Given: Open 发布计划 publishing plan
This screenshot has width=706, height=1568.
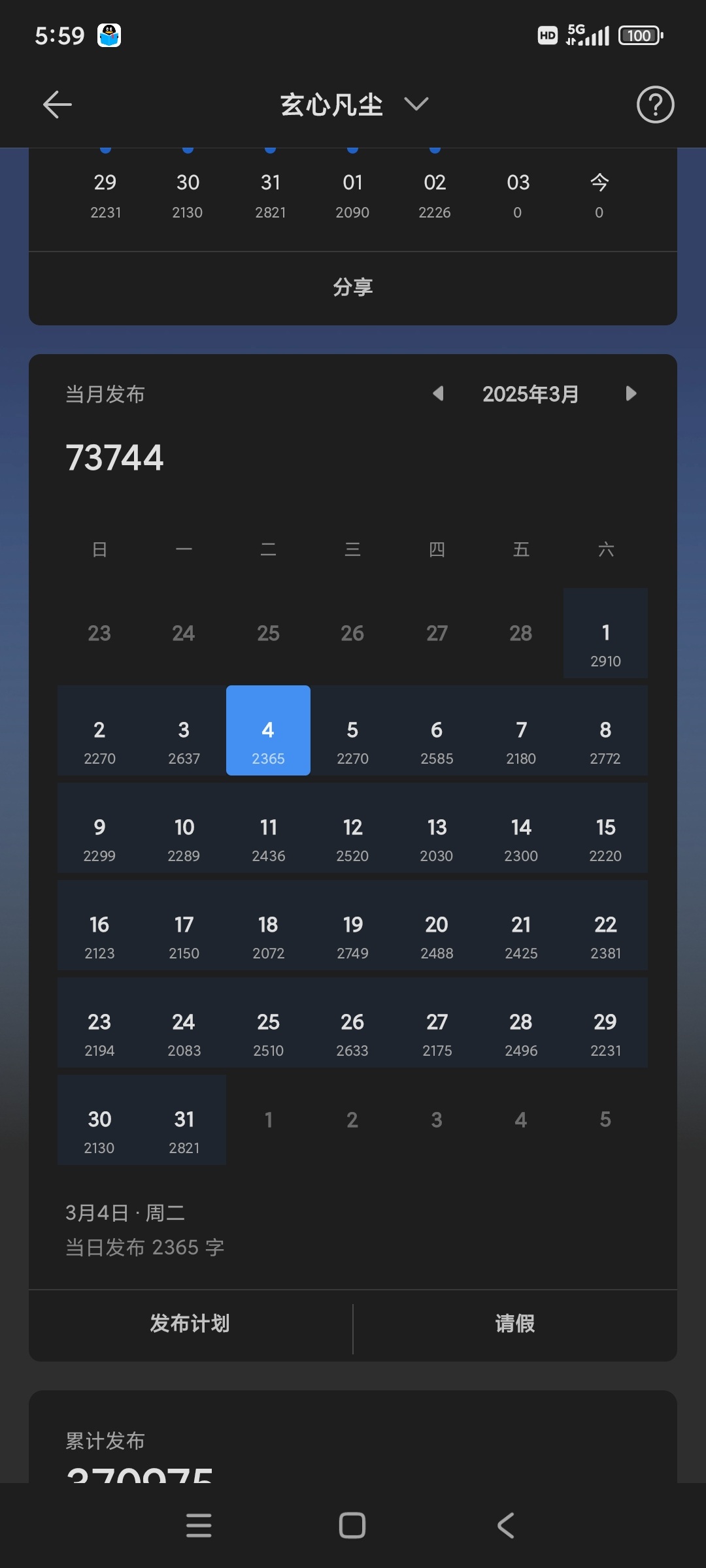Looking at the screenshot, I should [190, 1324].
